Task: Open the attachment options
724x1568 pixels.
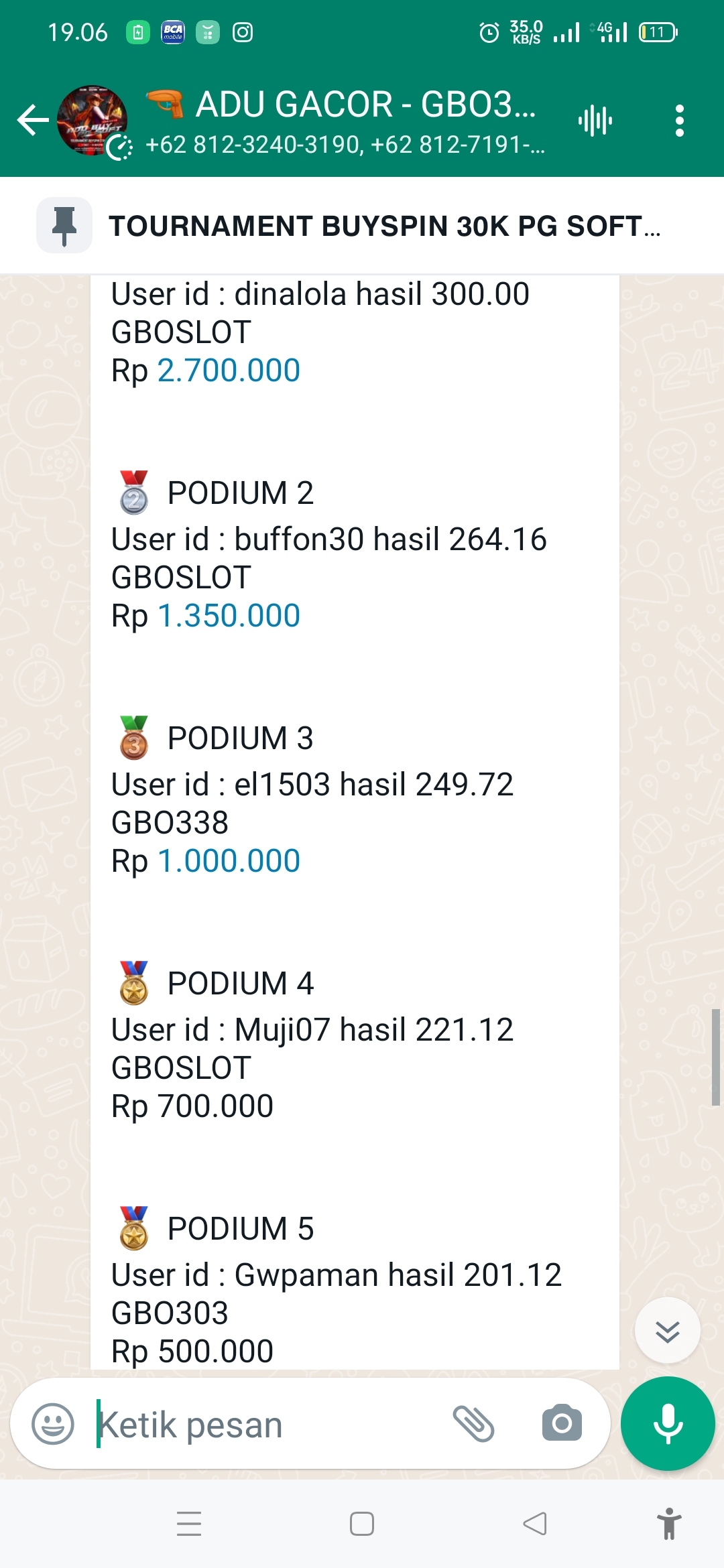Action: 473,1424
